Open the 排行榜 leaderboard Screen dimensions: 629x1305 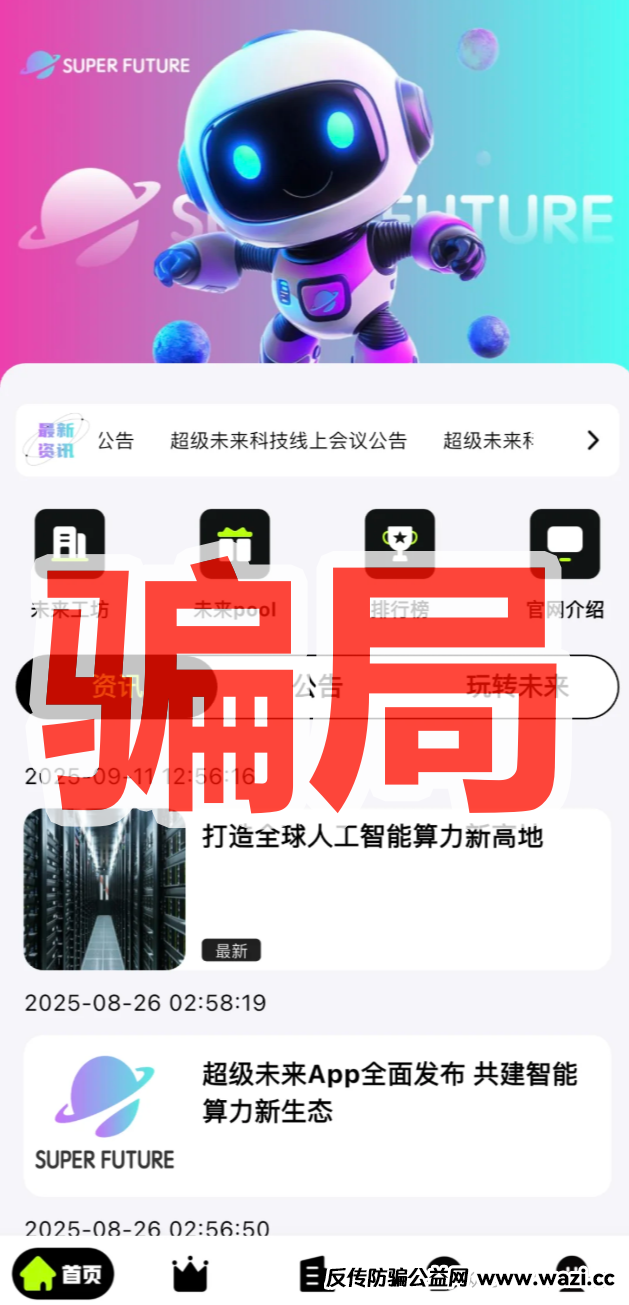[x=399, y=545]
